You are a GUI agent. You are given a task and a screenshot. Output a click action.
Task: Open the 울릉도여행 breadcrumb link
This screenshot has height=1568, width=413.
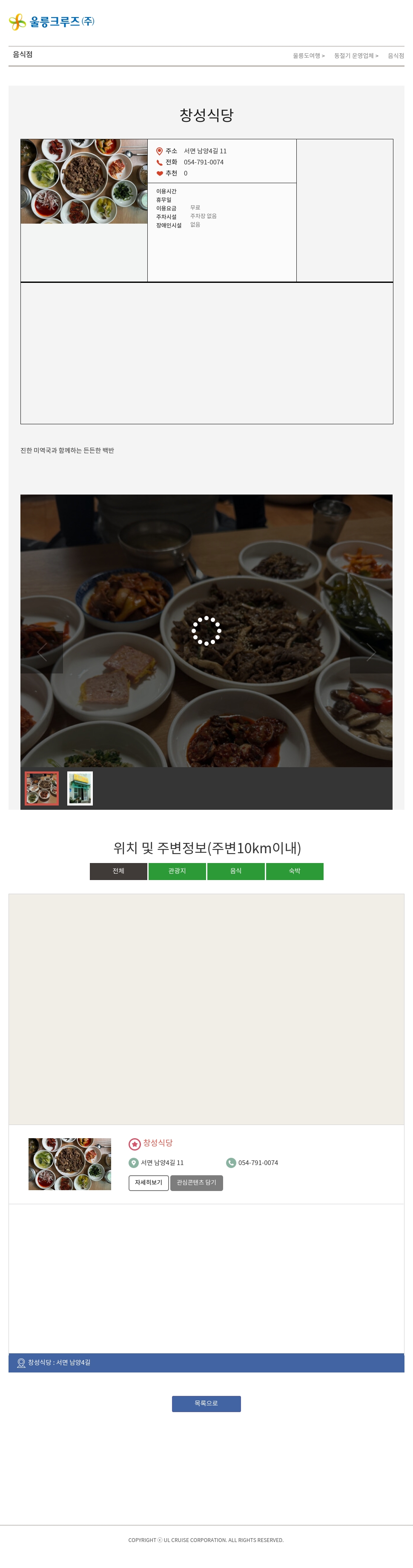point(308,55)
